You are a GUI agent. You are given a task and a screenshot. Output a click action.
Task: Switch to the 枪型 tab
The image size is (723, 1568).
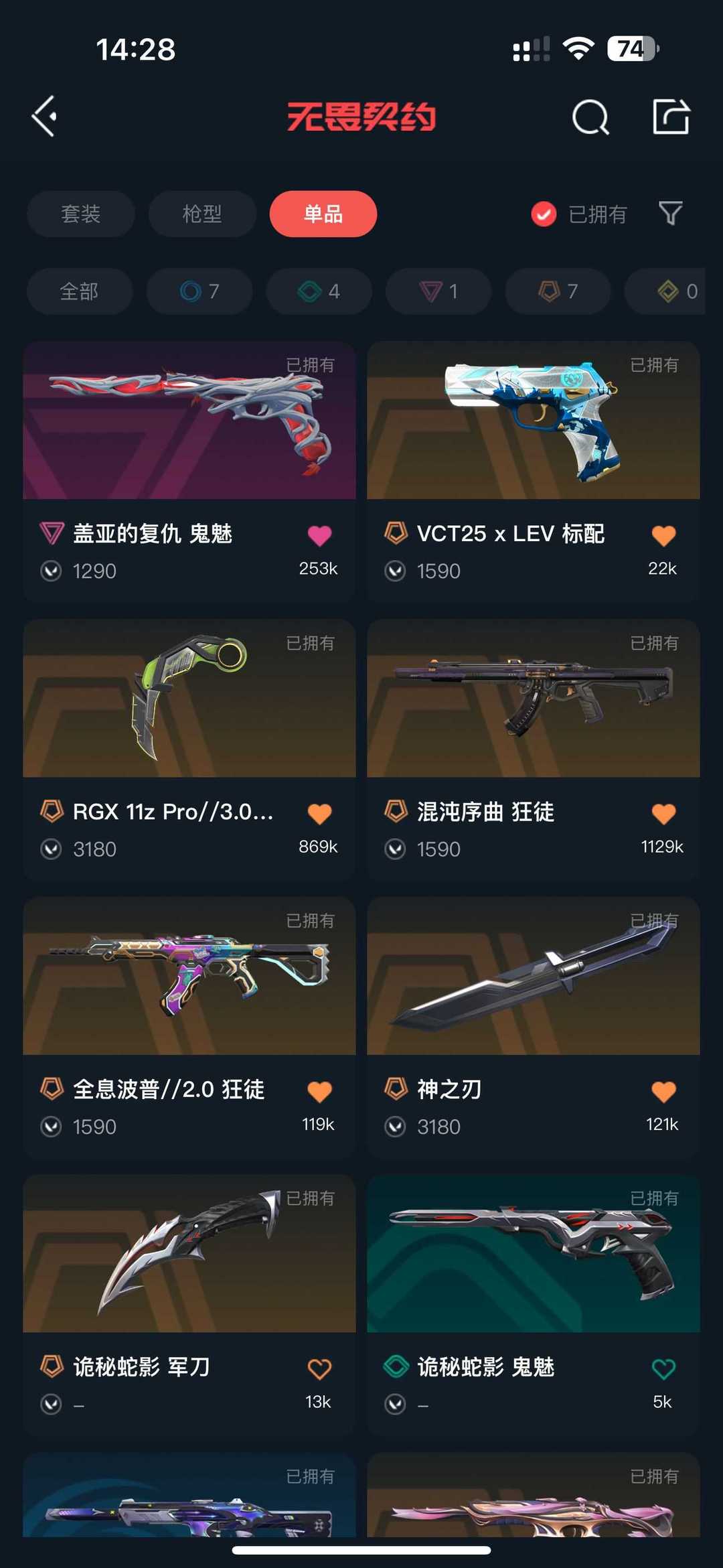tap(202, 214)
